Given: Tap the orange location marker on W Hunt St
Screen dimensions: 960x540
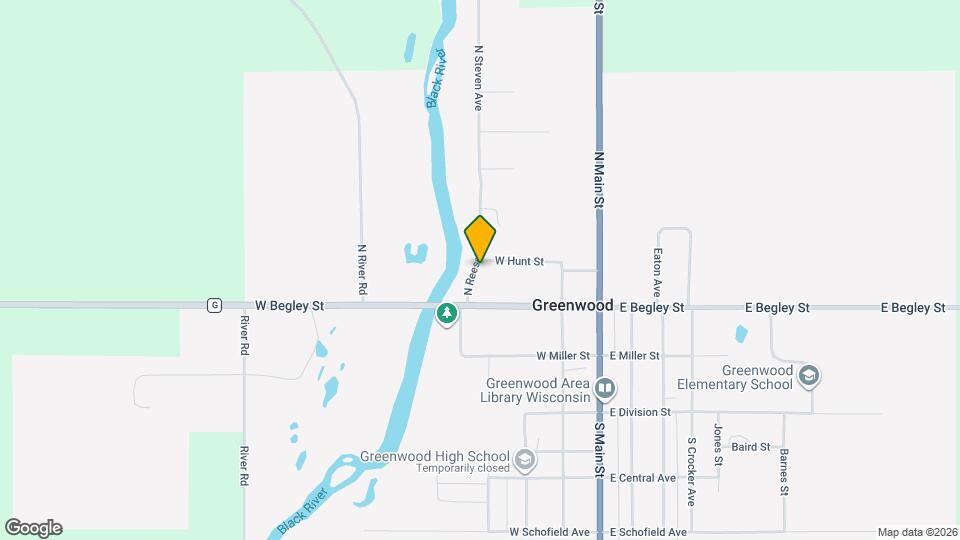Looking at the screenshot, I should (x=480, y=238).
